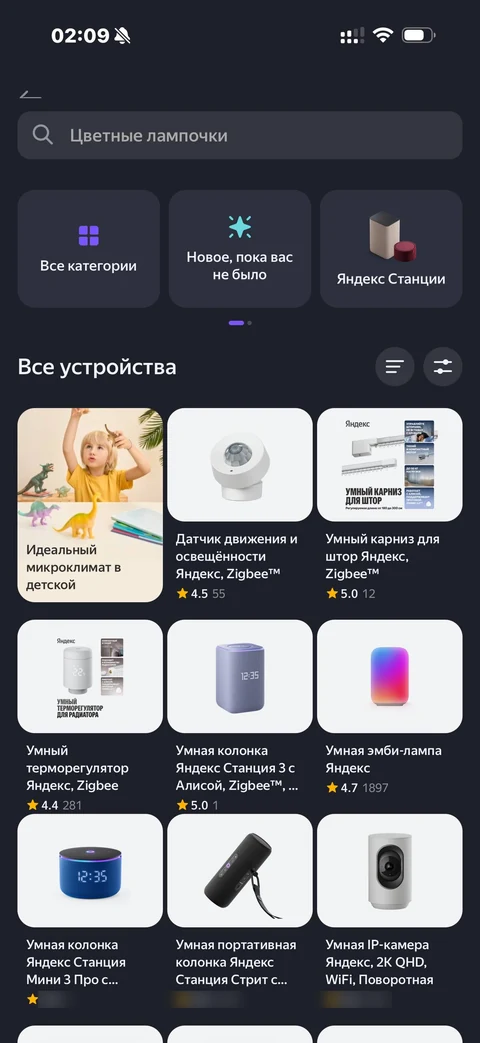Open Датчик движения и освещённости product
Screen dimensions: 480x1043
[239, 504]
